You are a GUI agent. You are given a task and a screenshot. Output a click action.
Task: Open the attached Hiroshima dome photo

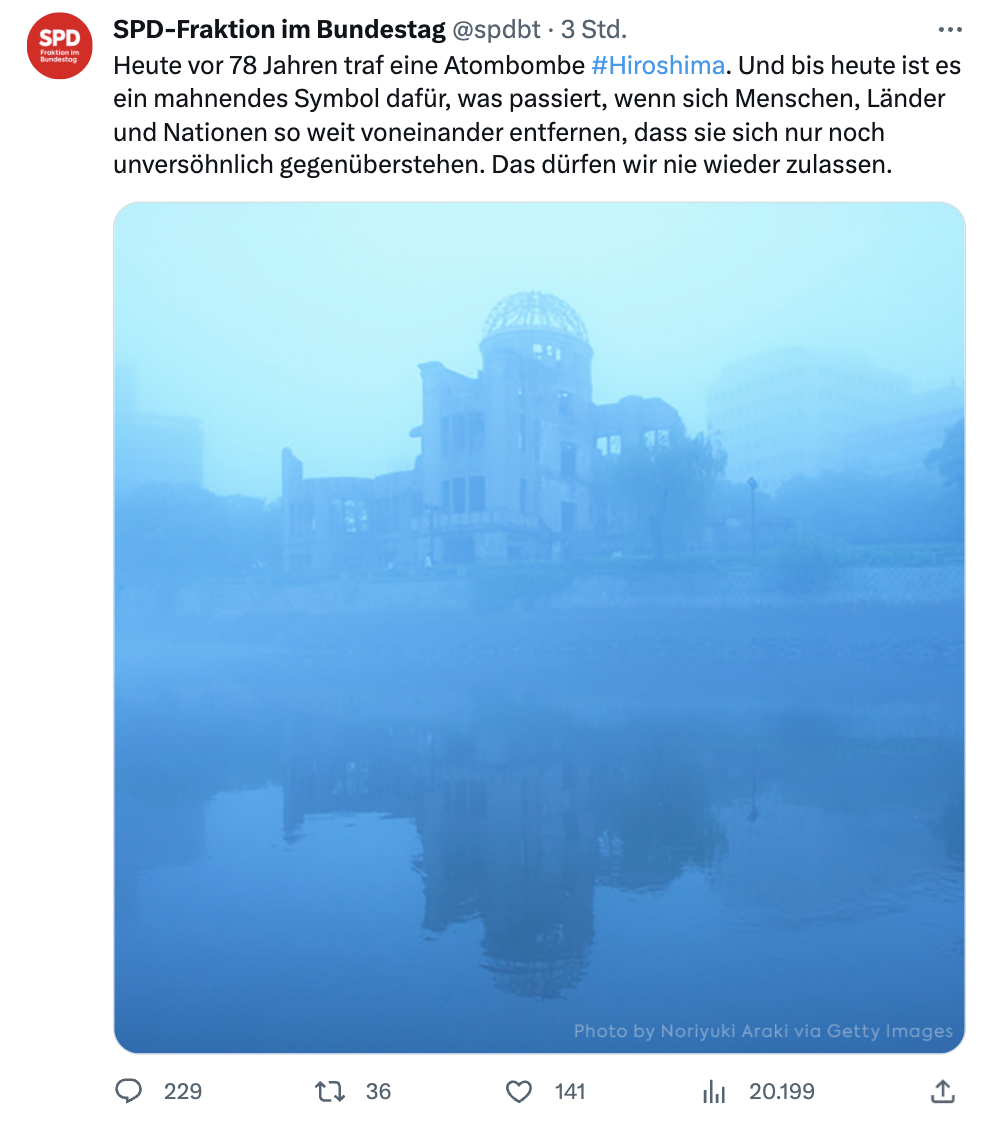(539, 627)
